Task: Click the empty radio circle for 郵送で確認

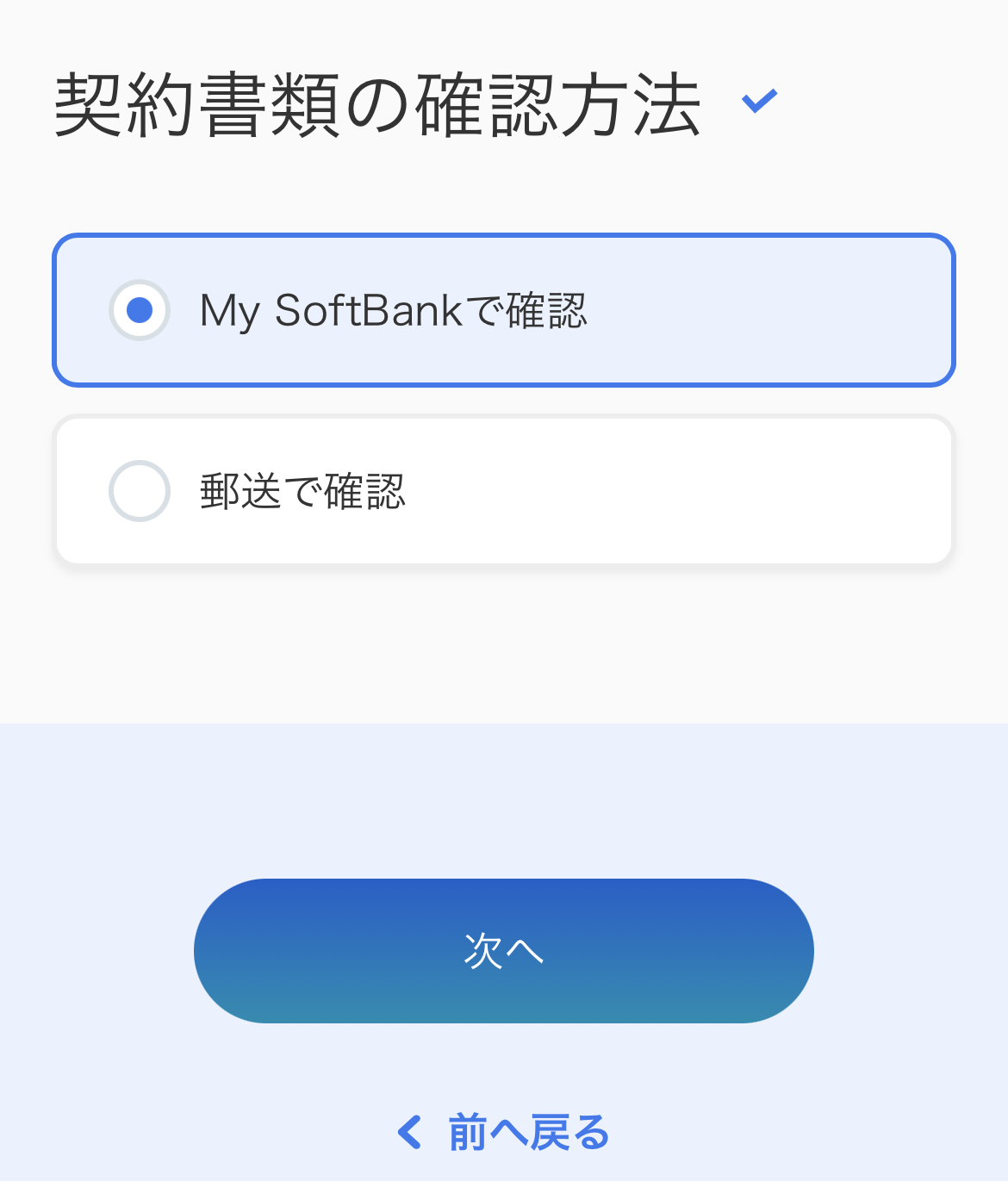Action: [x=139, y=489]
